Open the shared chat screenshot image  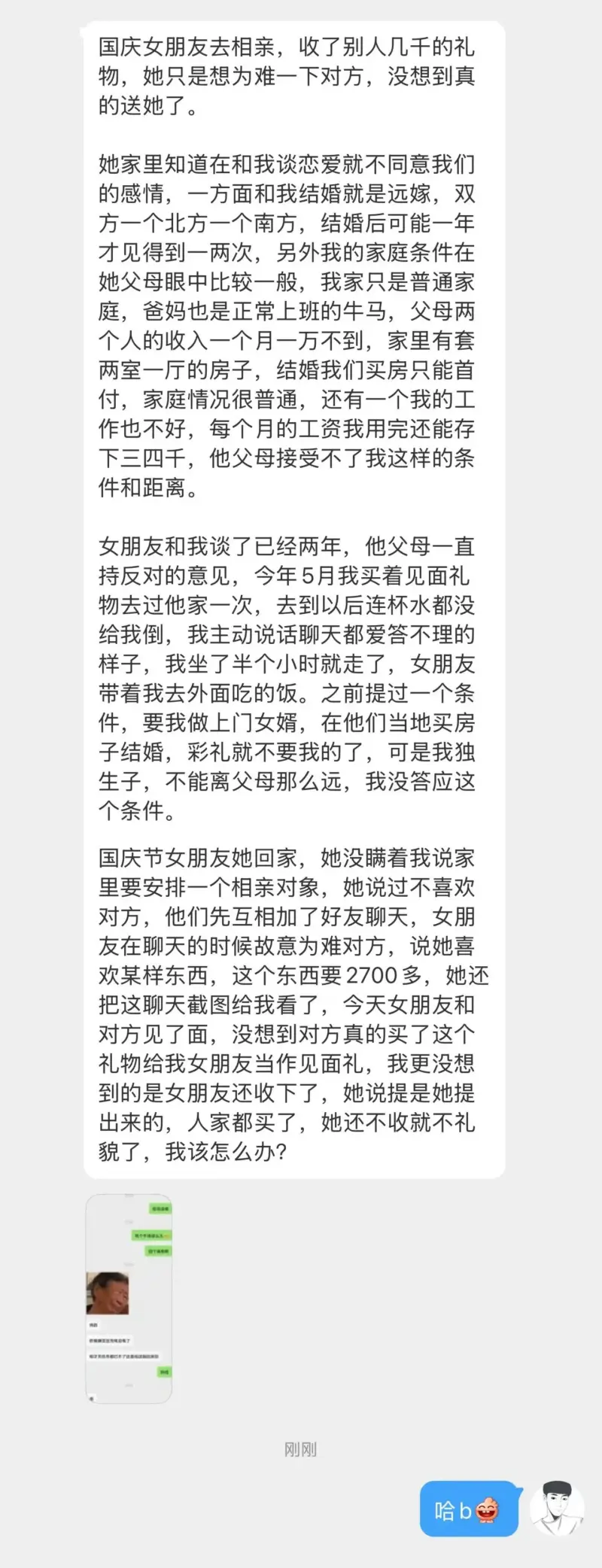pyautogui.click(x=129, y=1298)
